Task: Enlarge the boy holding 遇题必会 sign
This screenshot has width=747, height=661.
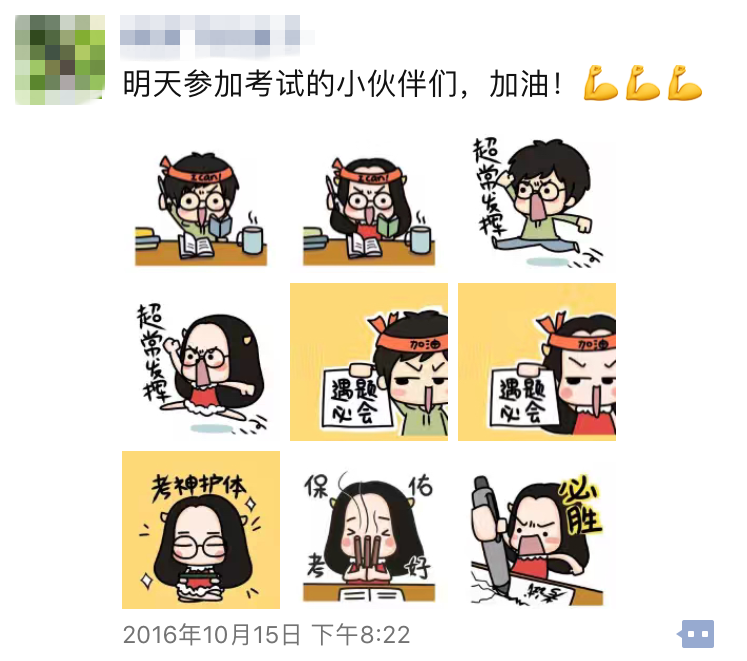Action: click(369, 362)
